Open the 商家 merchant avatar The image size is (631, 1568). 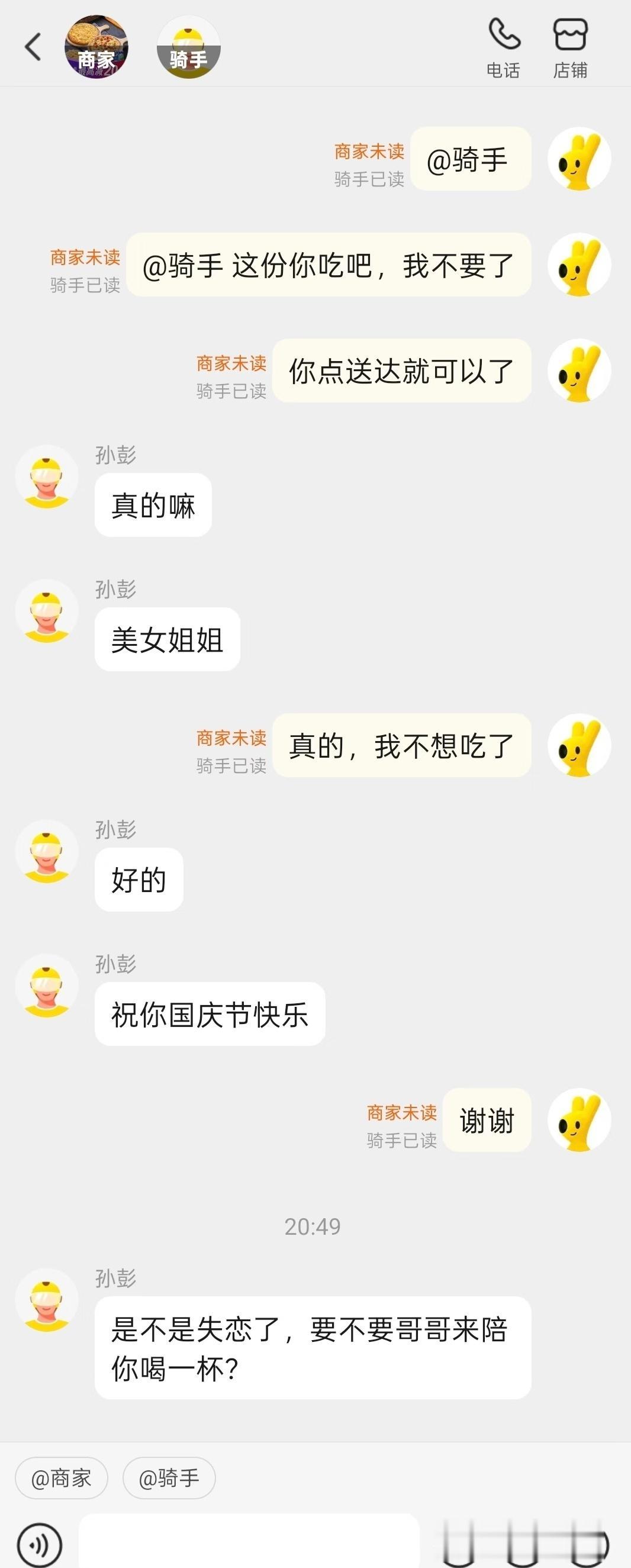96,47
